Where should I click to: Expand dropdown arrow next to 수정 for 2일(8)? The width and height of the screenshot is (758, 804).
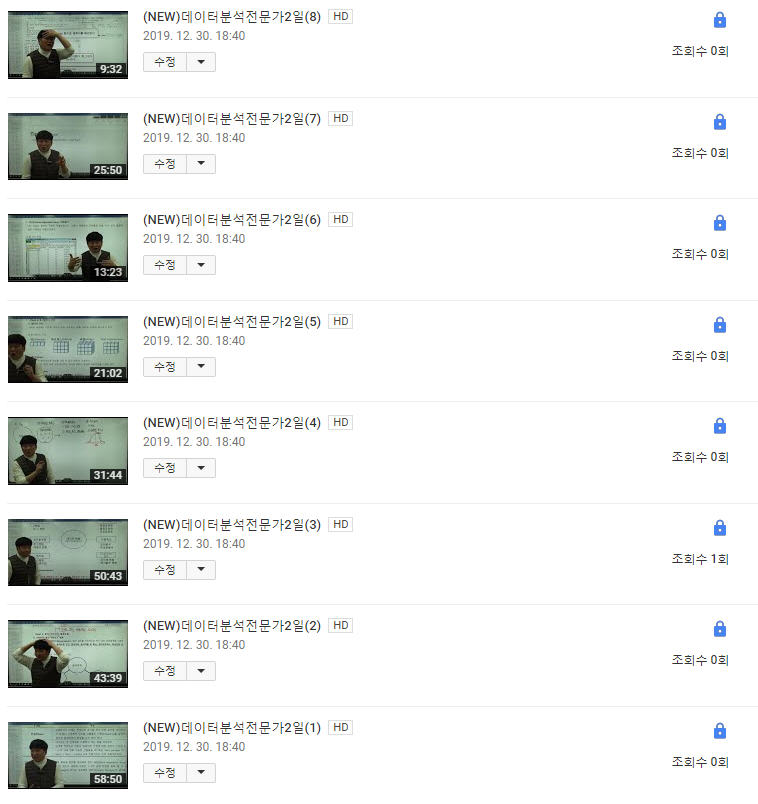point(201,62)
